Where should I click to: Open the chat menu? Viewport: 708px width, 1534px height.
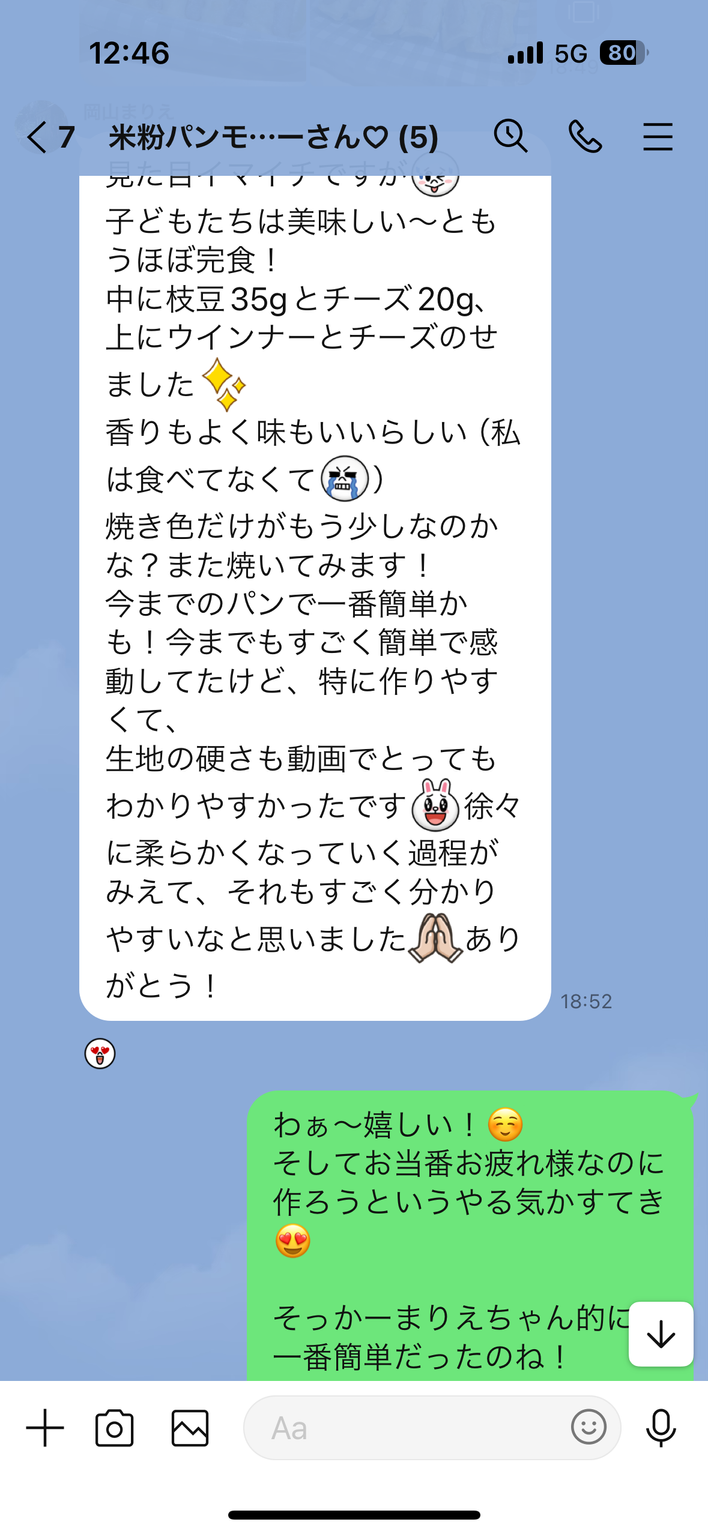click(x=657, y=137)
